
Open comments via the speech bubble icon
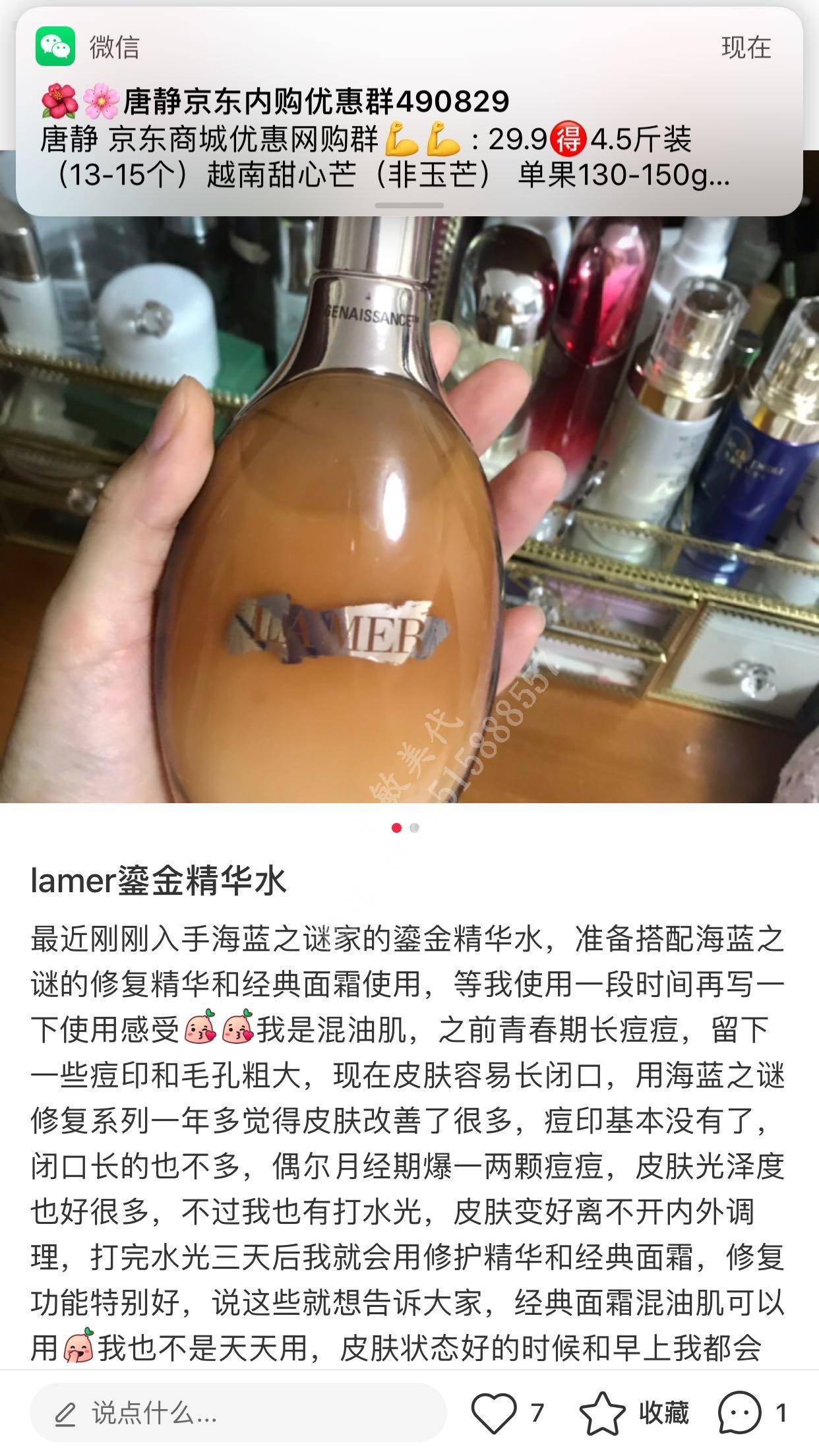click(x=739, y=1412)
